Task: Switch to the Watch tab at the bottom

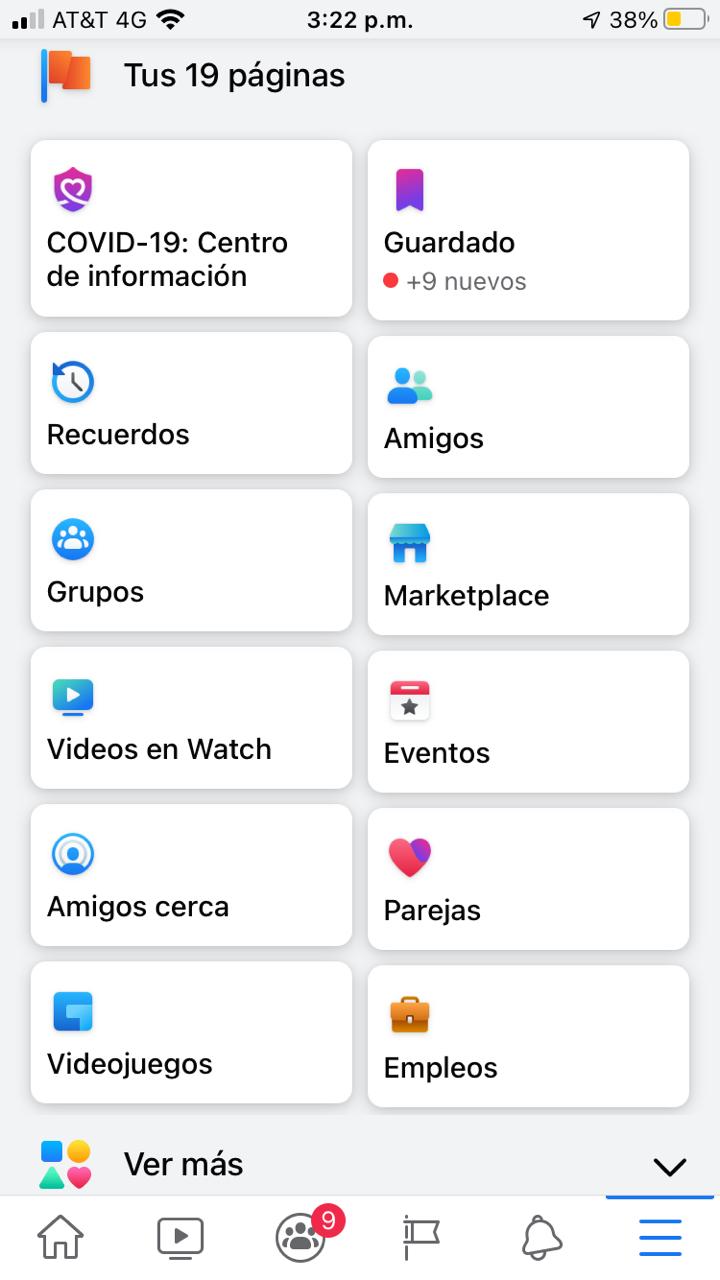Action: coord(180,1236)
